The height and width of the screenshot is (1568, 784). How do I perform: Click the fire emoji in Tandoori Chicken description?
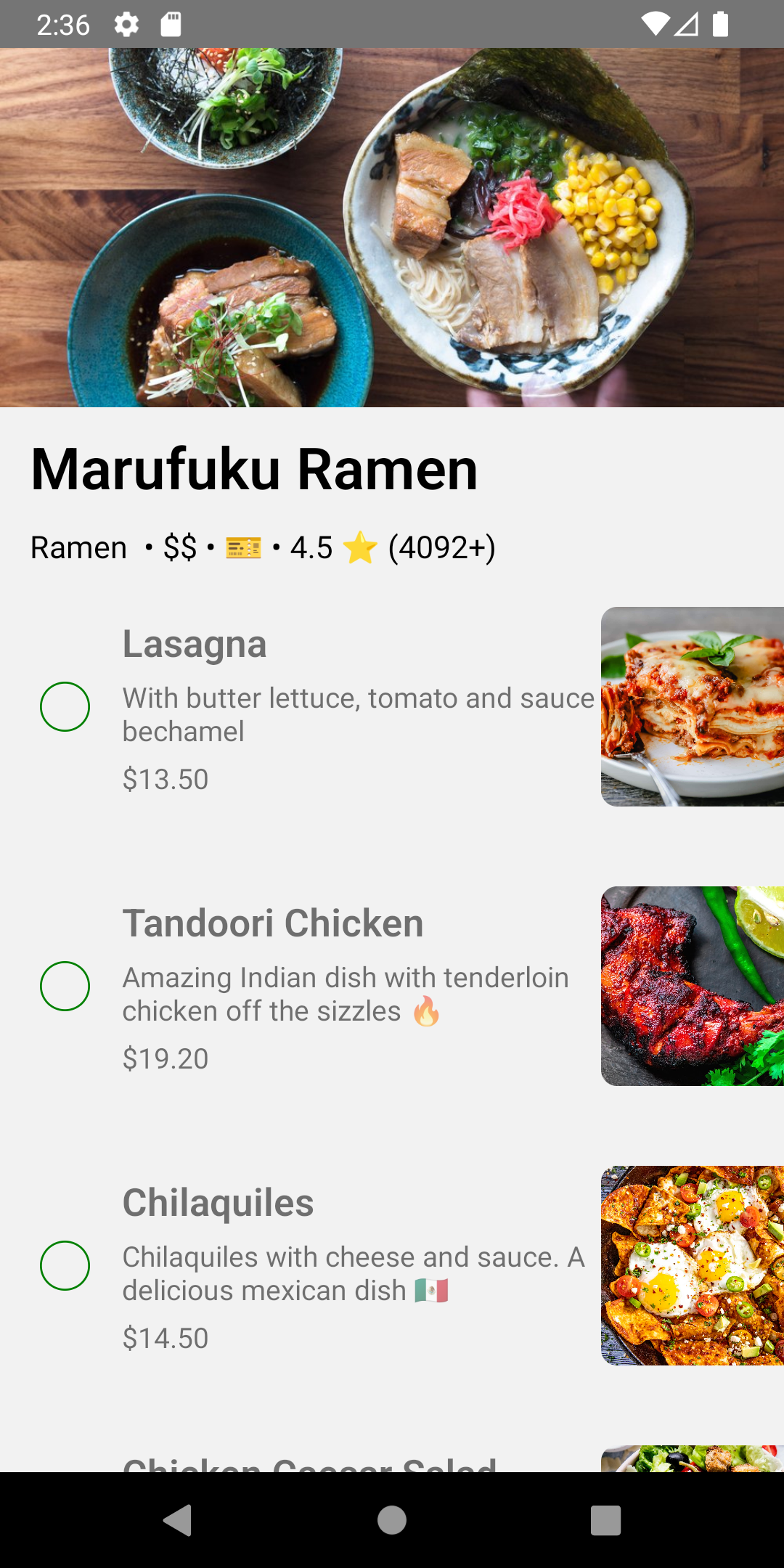(x=428, y=1010)
